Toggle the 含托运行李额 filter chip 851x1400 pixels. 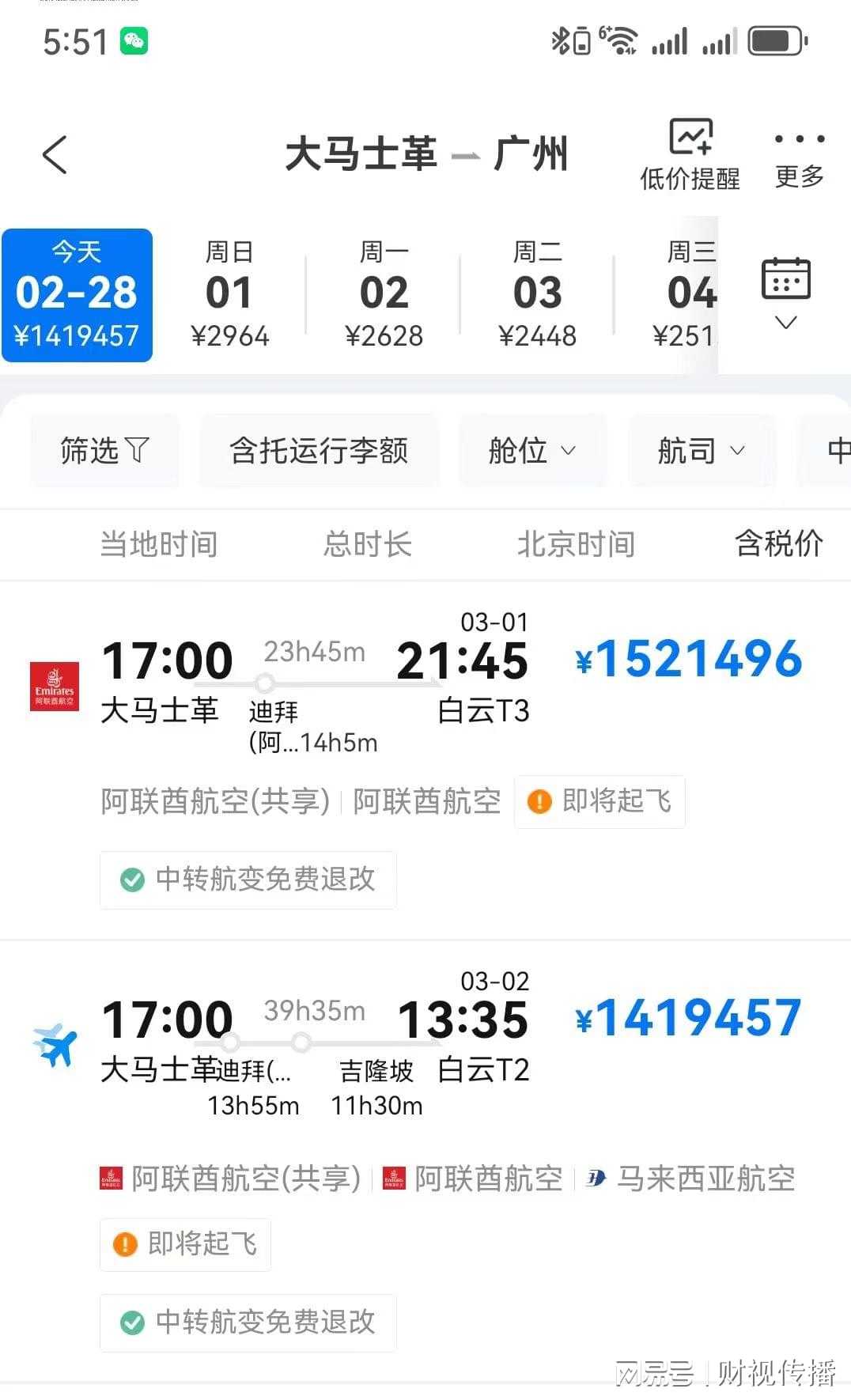click(319, 451)
